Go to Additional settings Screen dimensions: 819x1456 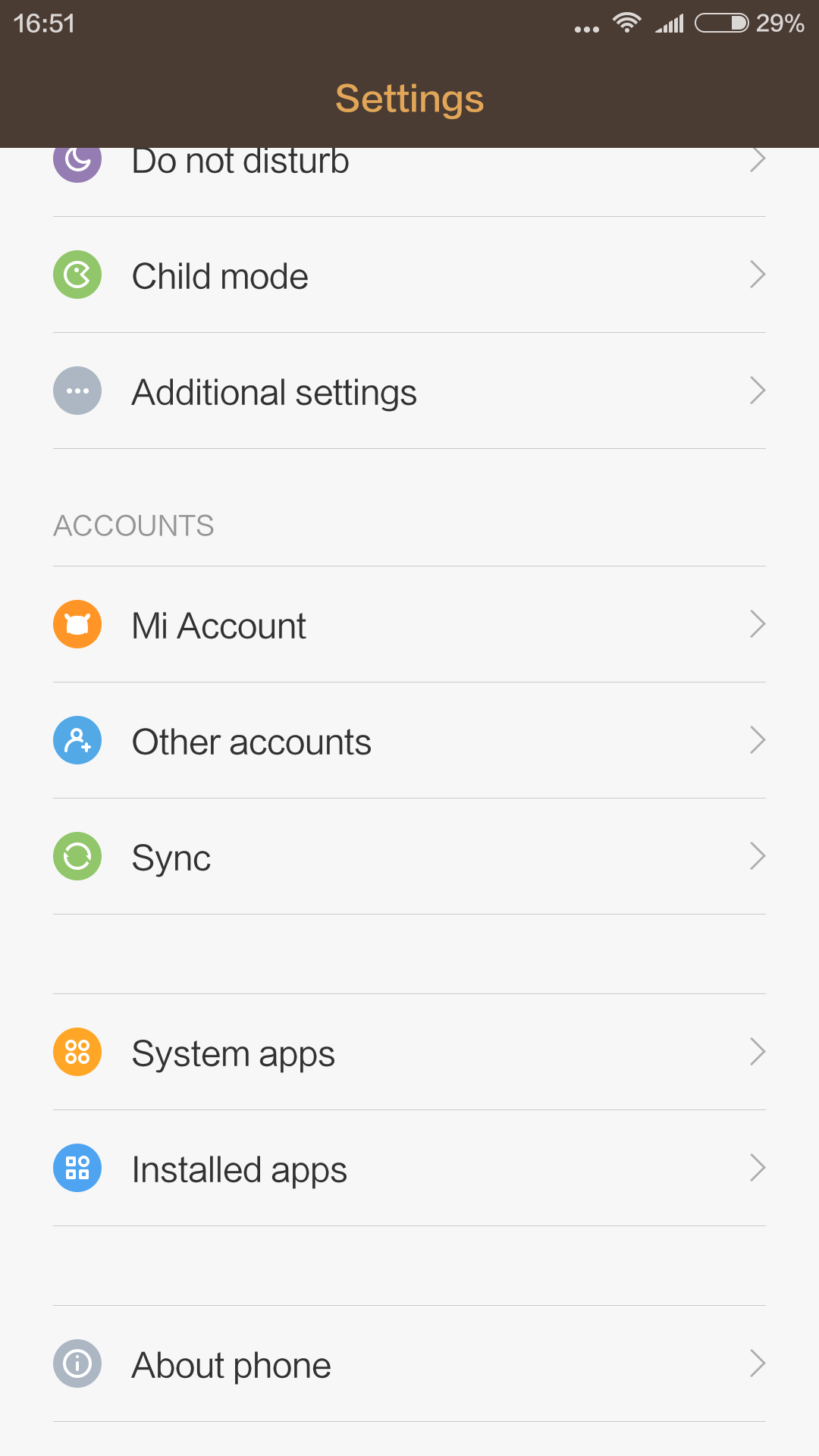click(409, 391)
